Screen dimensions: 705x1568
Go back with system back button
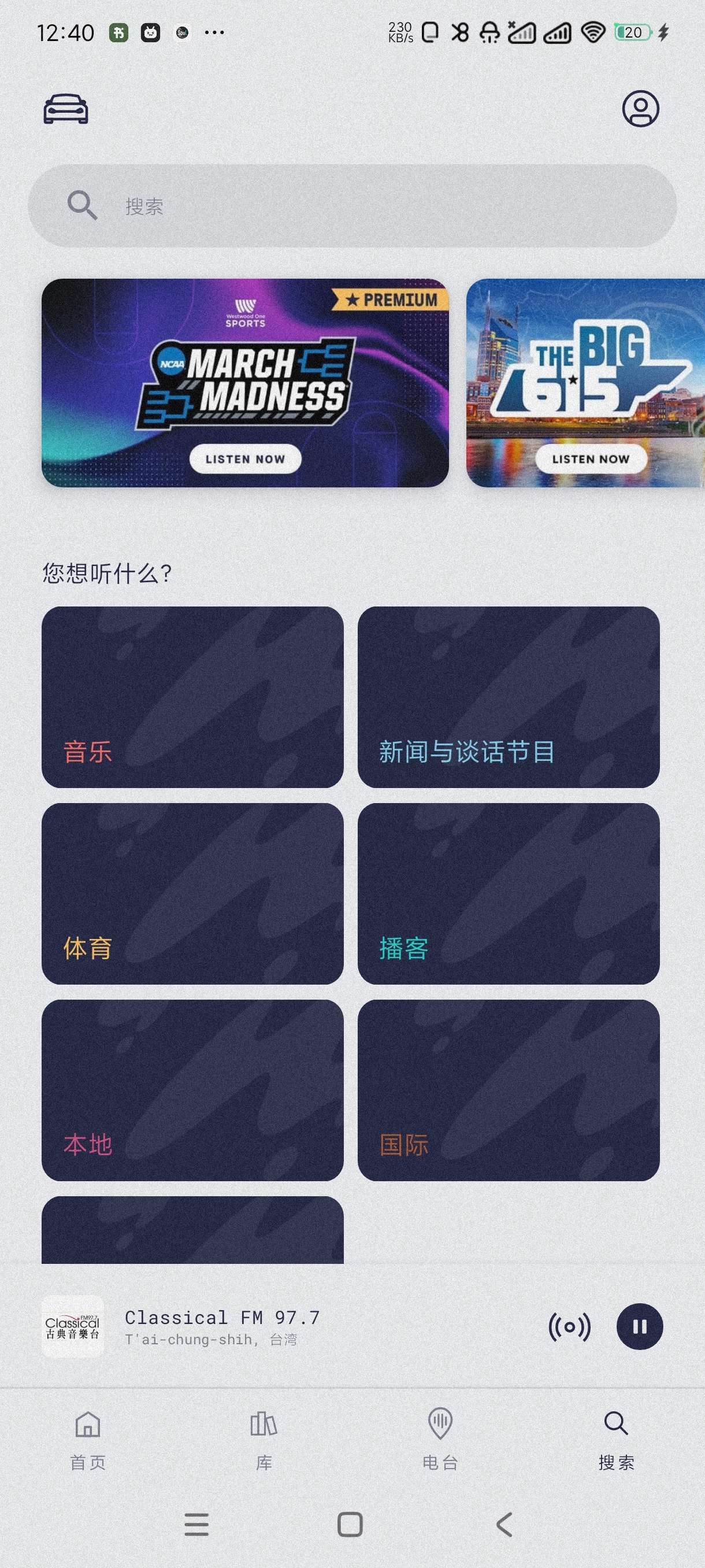click(x=504, y=1524)
